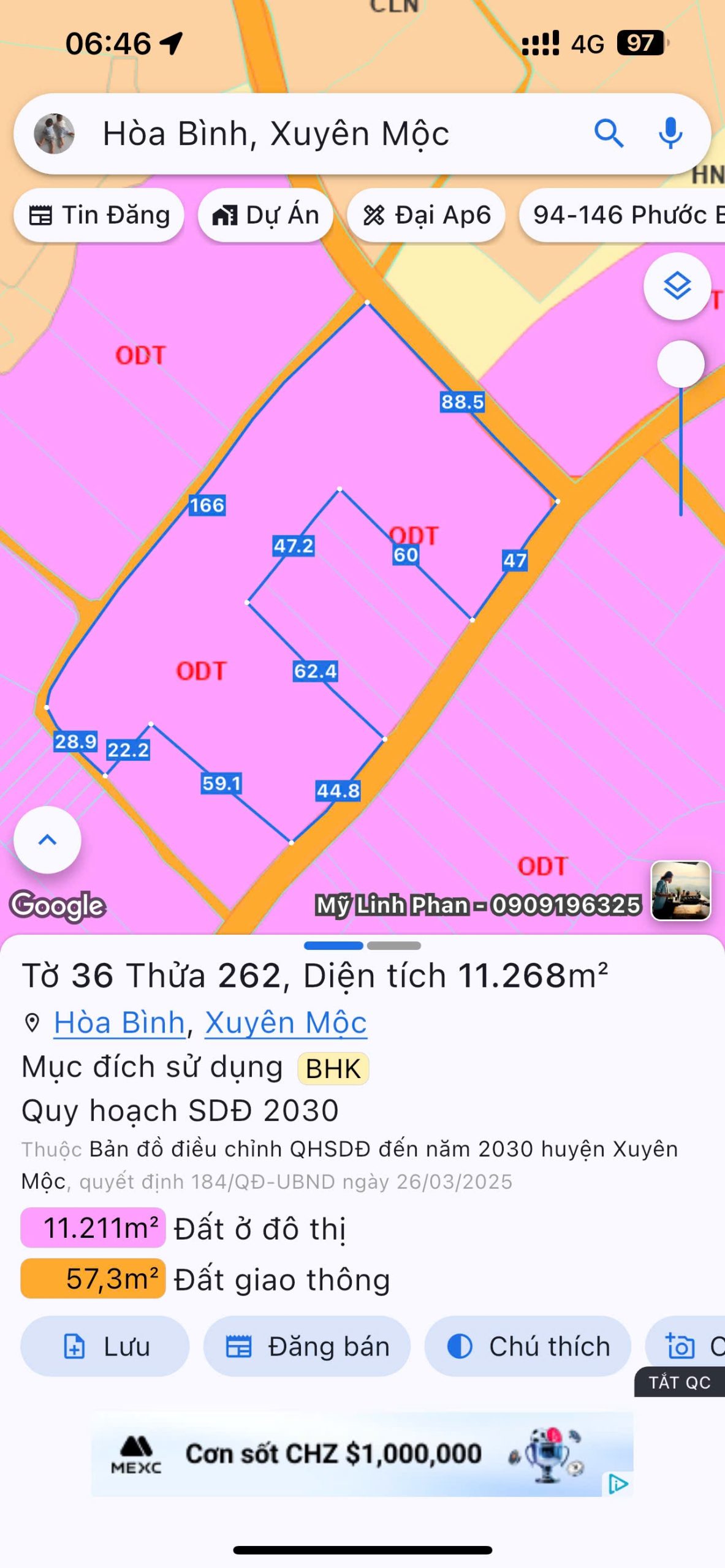Choose the Đại Ap6 chip
Screen dimensions: 725x1568
click(427, 215)
